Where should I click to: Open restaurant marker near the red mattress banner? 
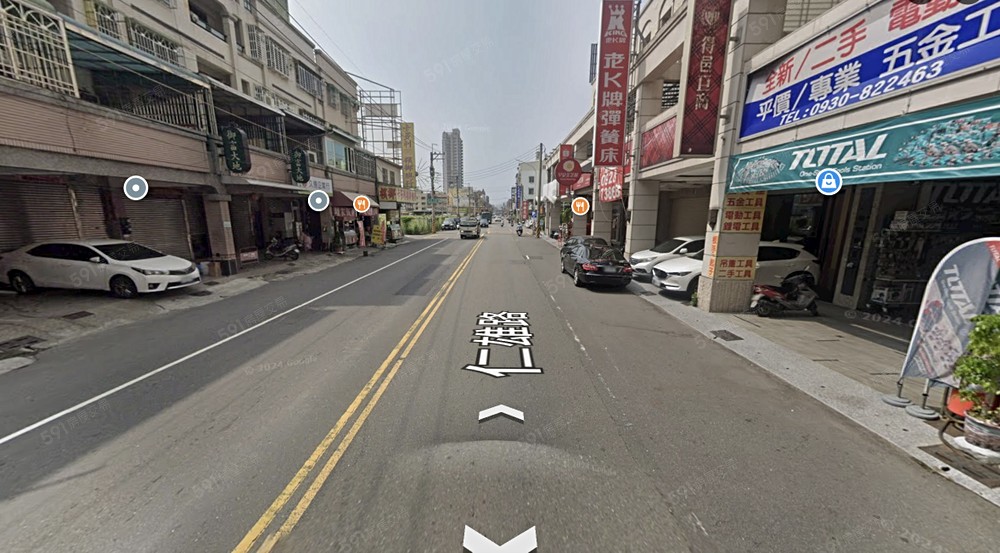(580, 206)
